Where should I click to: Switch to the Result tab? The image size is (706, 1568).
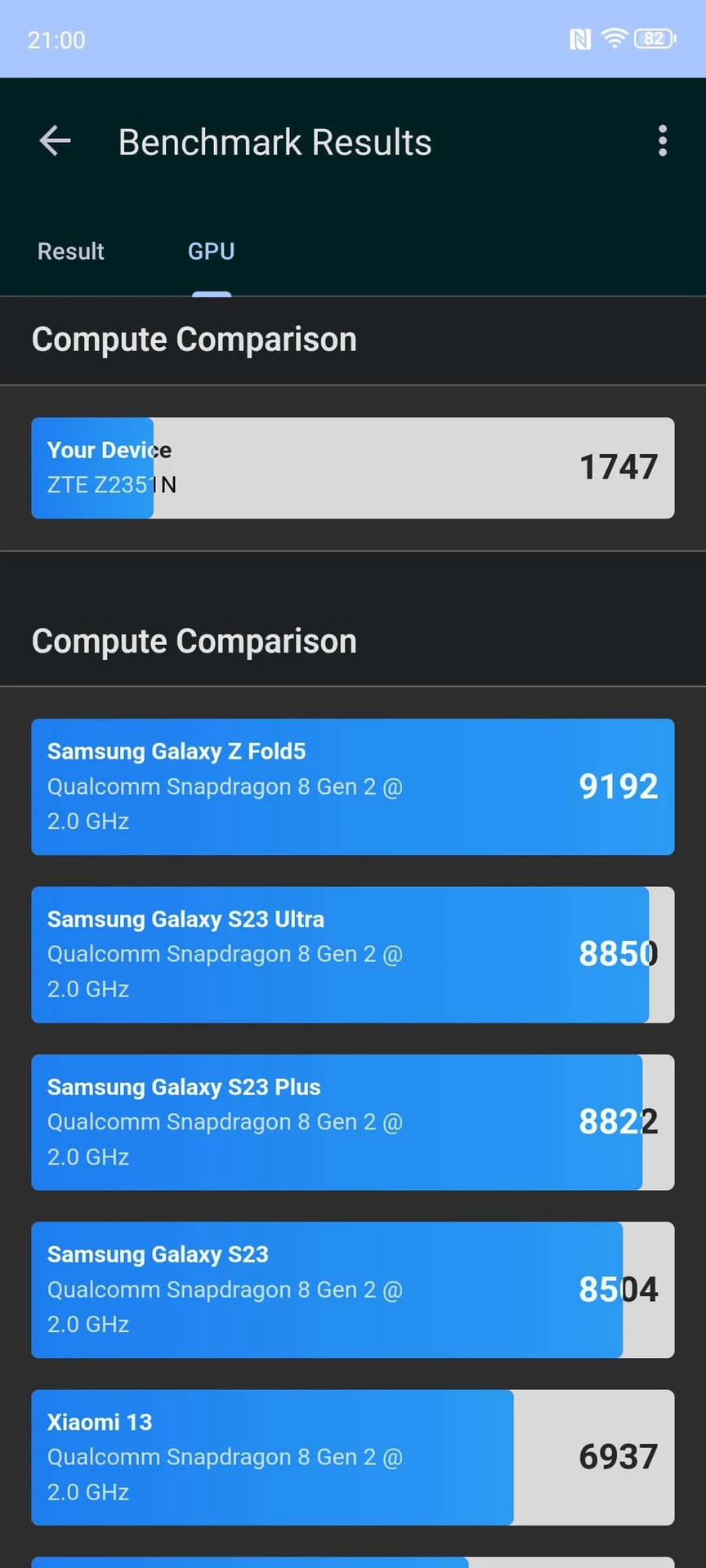pyautogui.click(x=71, y=252)
